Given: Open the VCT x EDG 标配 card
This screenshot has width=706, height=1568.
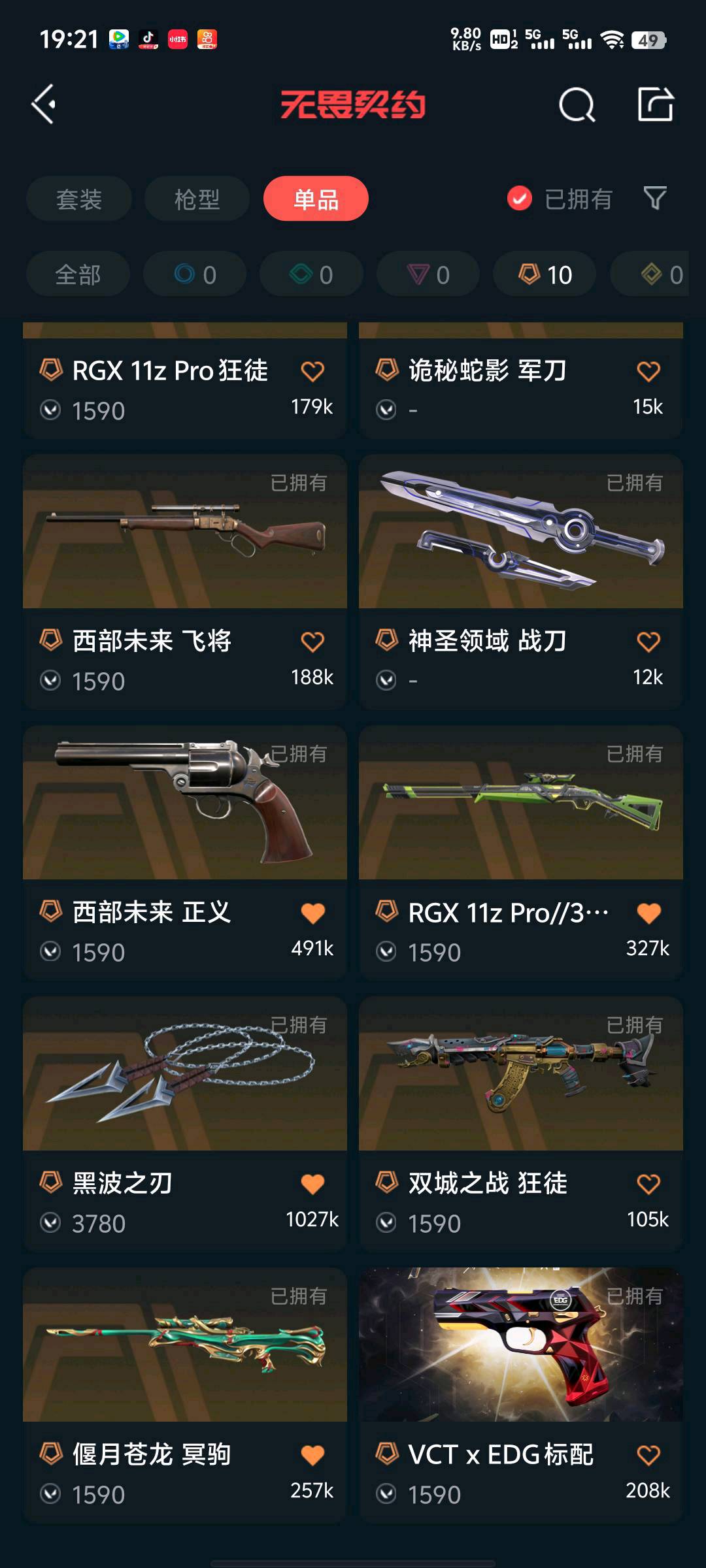Looking at the screenshot, I should click(x=521, y=1395).
